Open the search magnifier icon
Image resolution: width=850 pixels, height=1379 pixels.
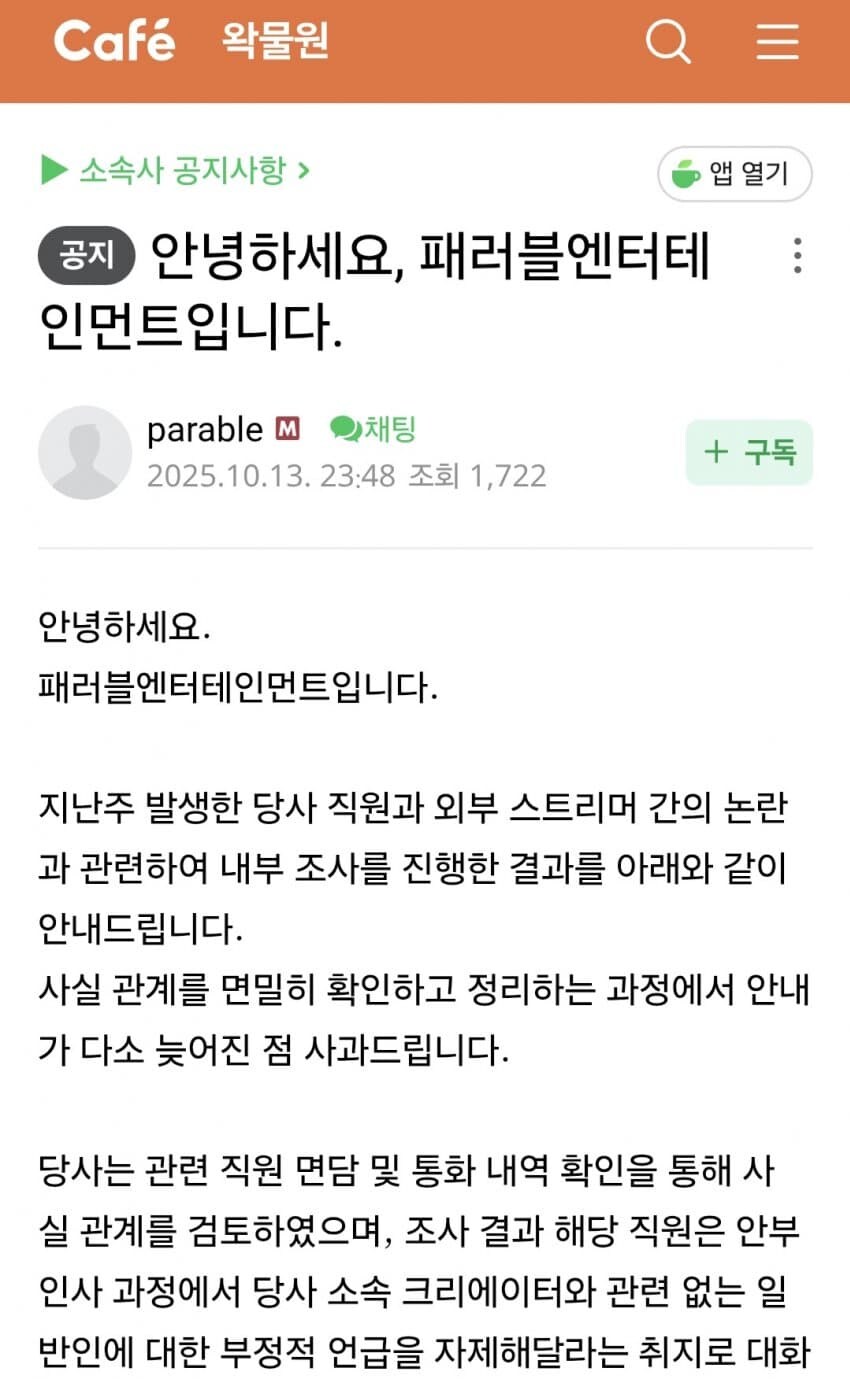coord(667,42)
